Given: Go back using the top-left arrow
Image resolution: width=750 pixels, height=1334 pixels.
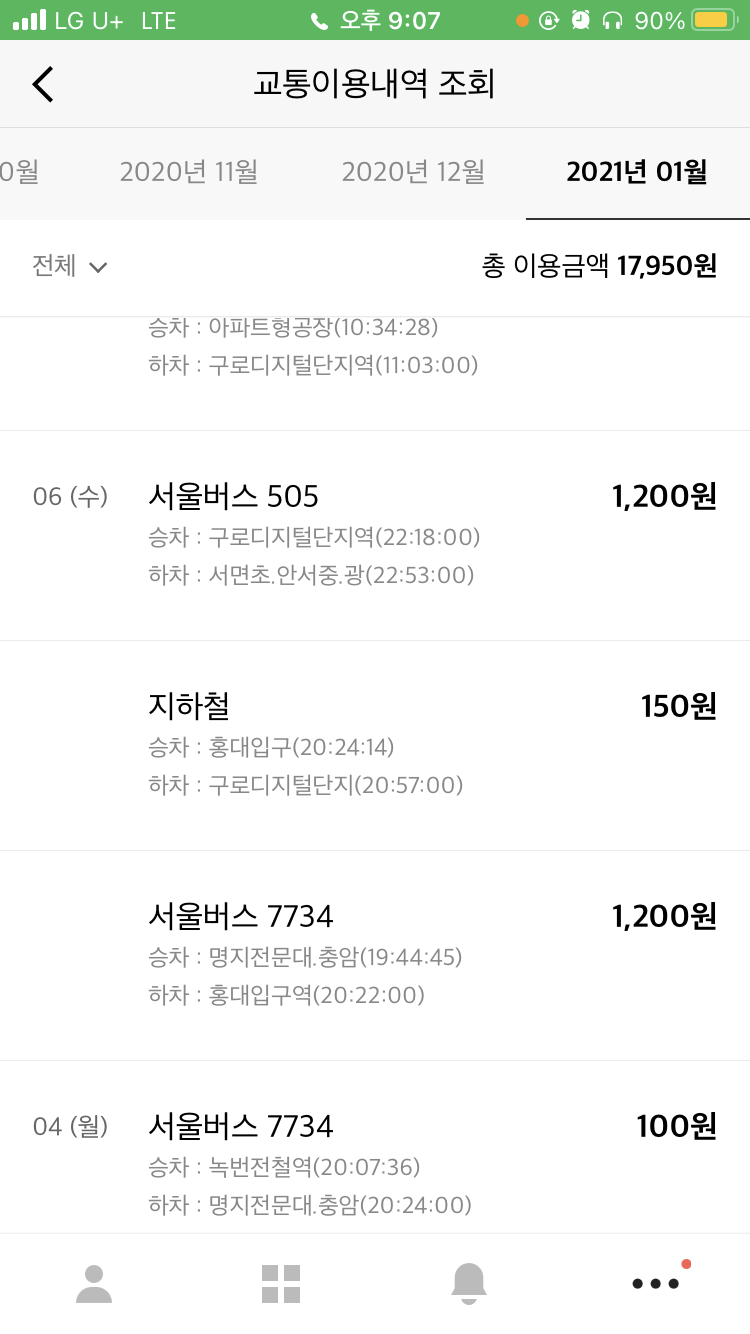Looking at the screenshot, I should click(x=42, y=85).
